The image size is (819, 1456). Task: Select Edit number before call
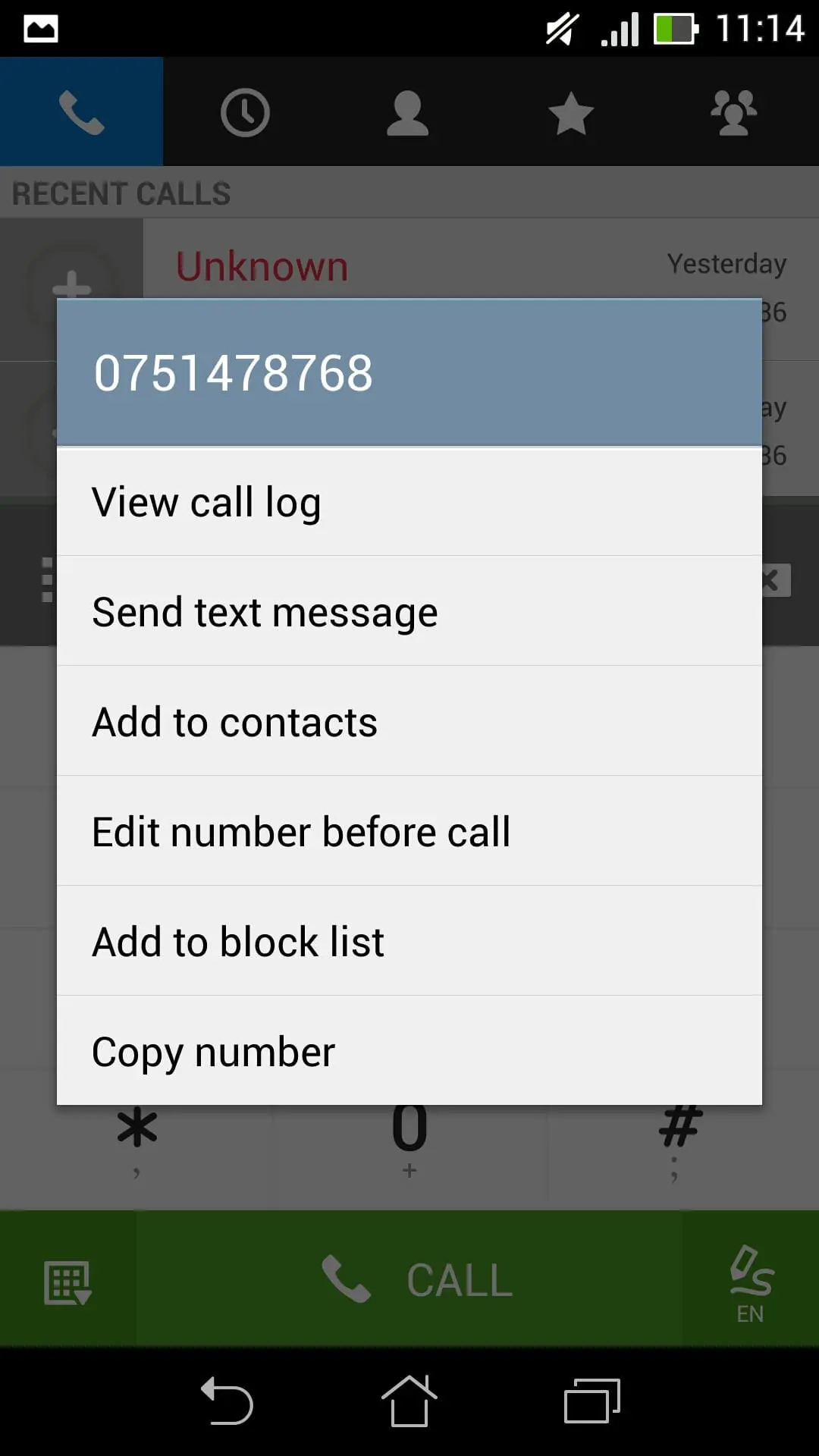point(409,831)
